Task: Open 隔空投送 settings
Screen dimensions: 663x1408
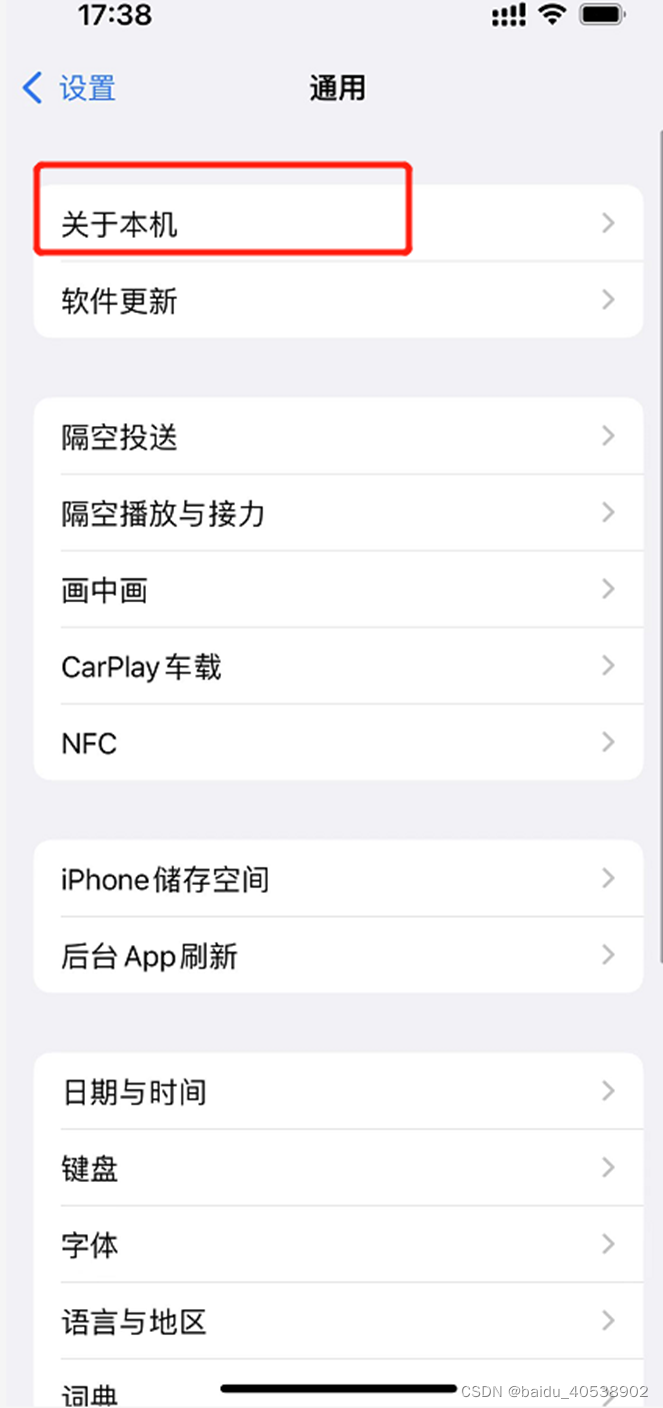Action: tap(338, 436)
